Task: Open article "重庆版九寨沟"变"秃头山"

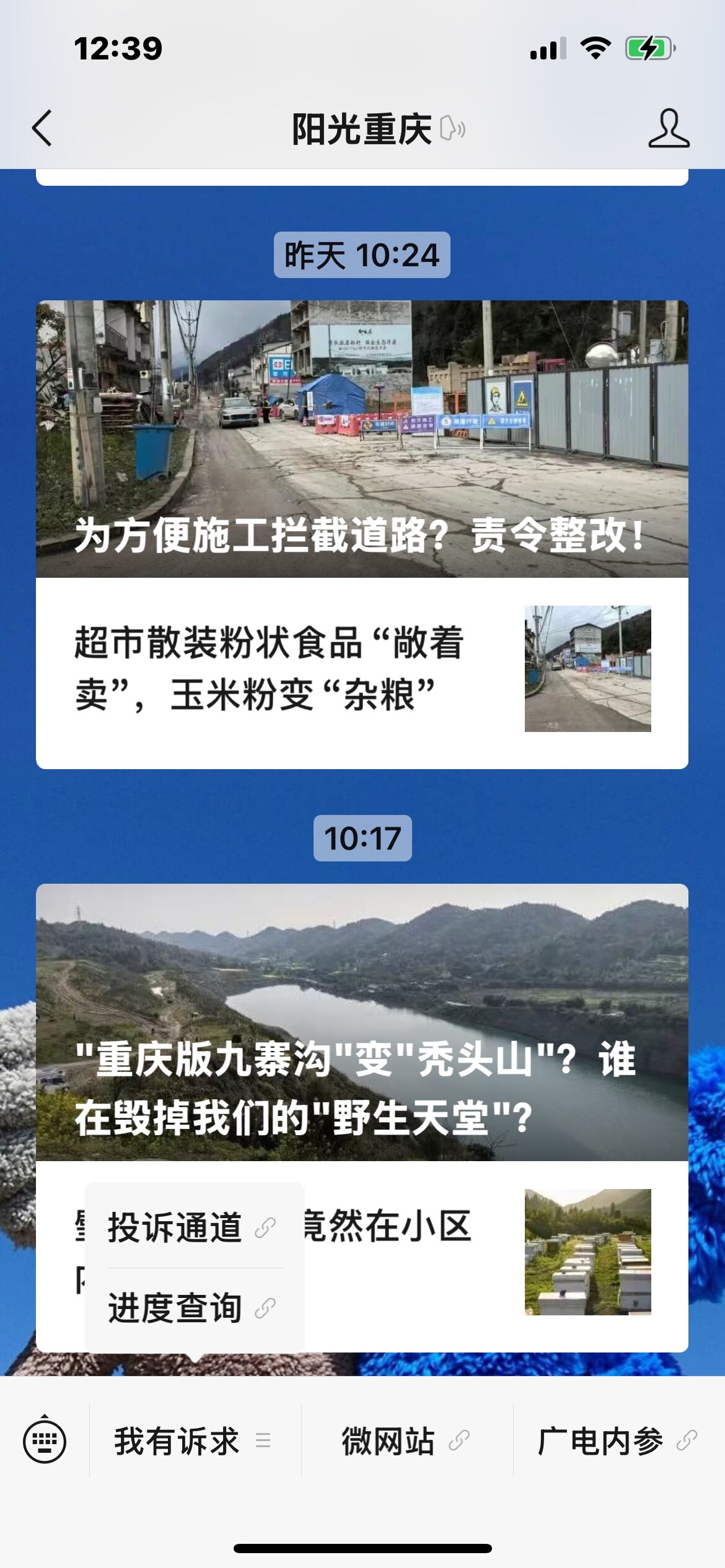Action: click(x=362, y=1022)
